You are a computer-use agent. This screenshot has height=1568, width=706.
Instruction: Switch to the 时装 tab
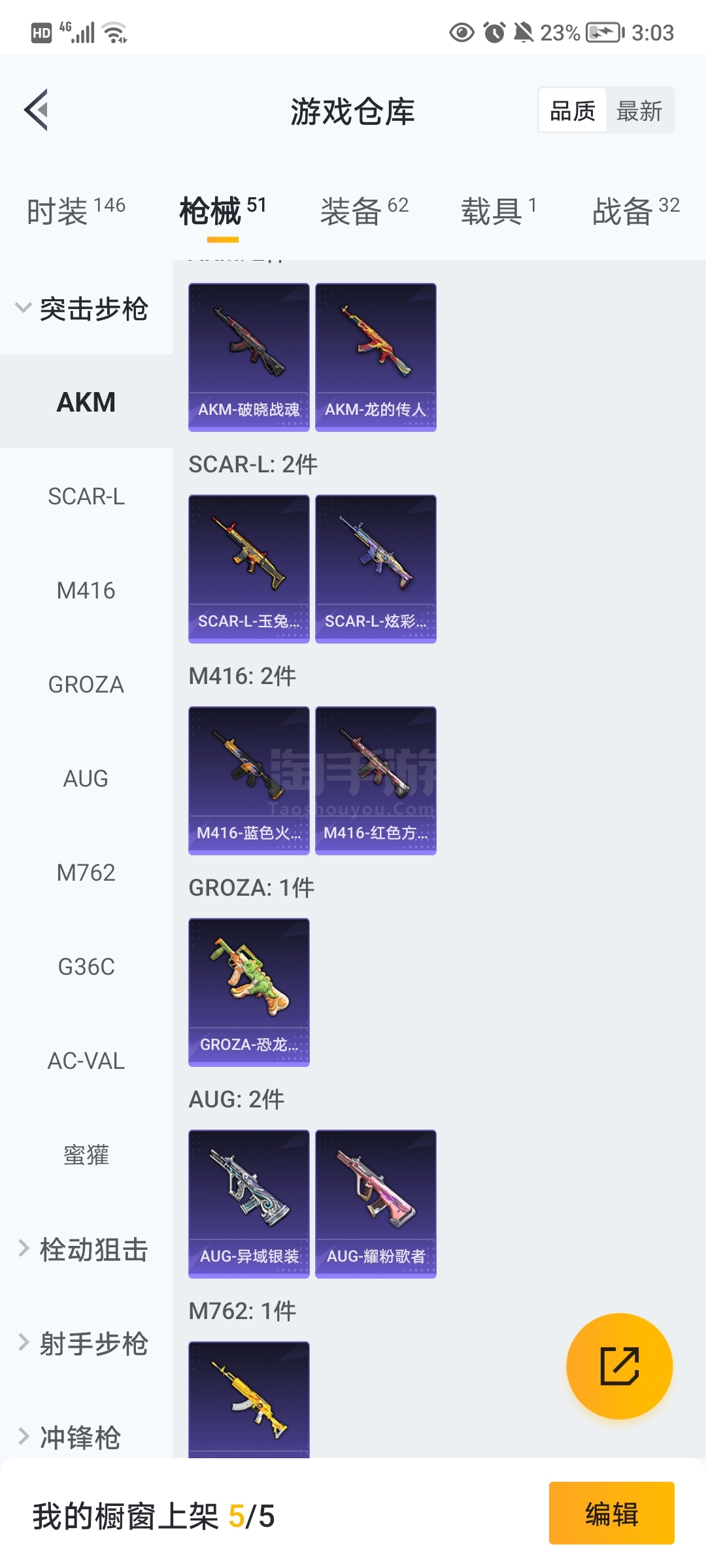click(76, 210)
